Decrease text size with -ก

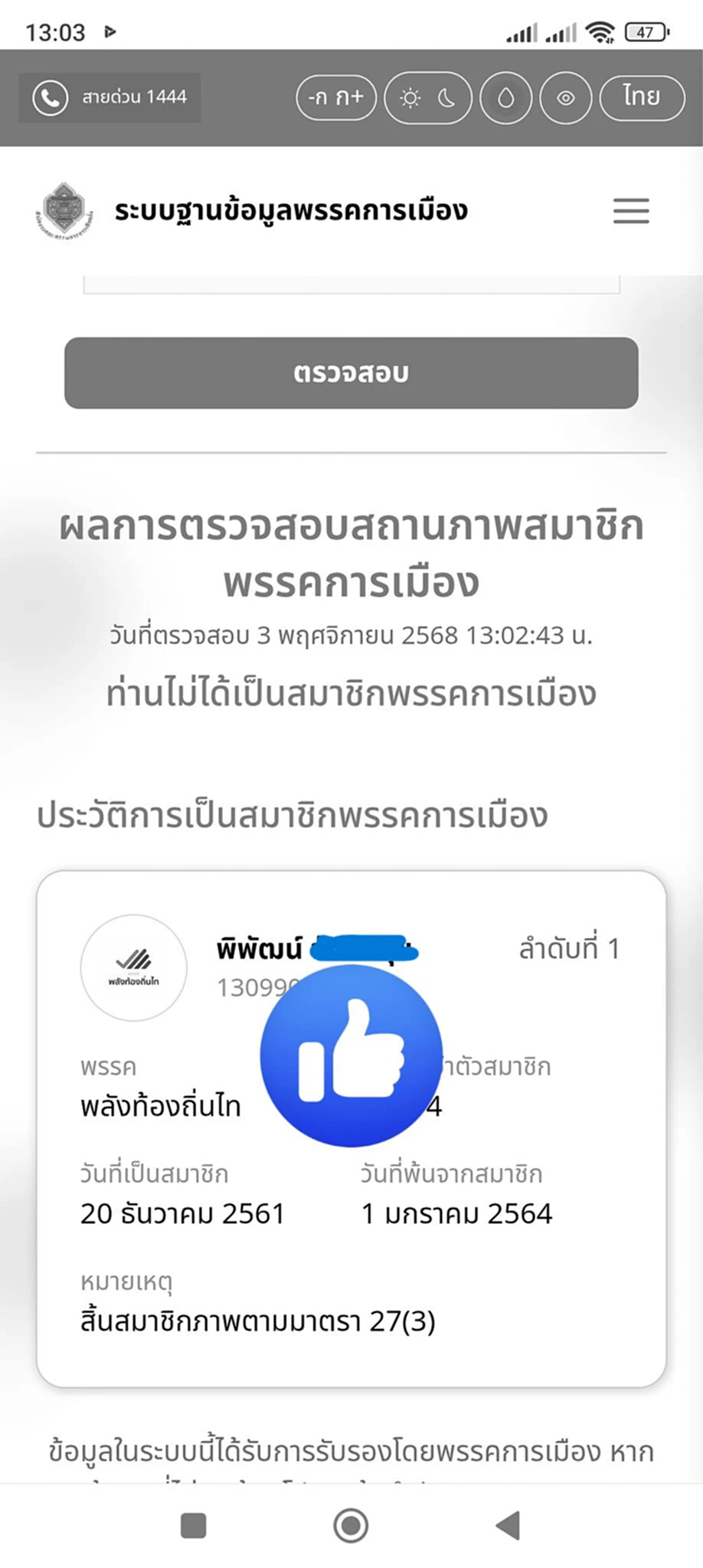click(x=317, y=97)
